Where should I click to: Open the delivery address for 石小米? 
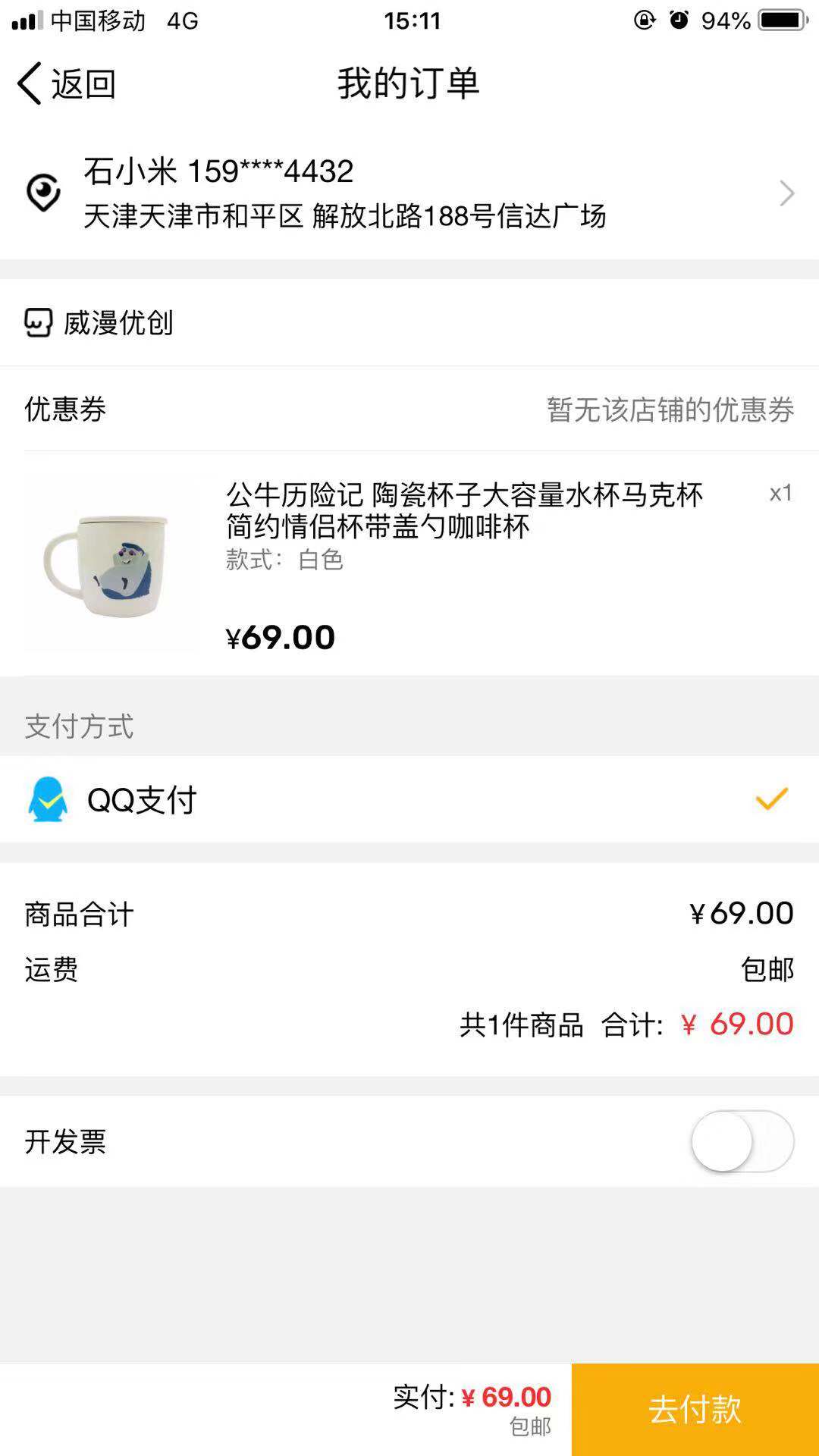(409, 193)
